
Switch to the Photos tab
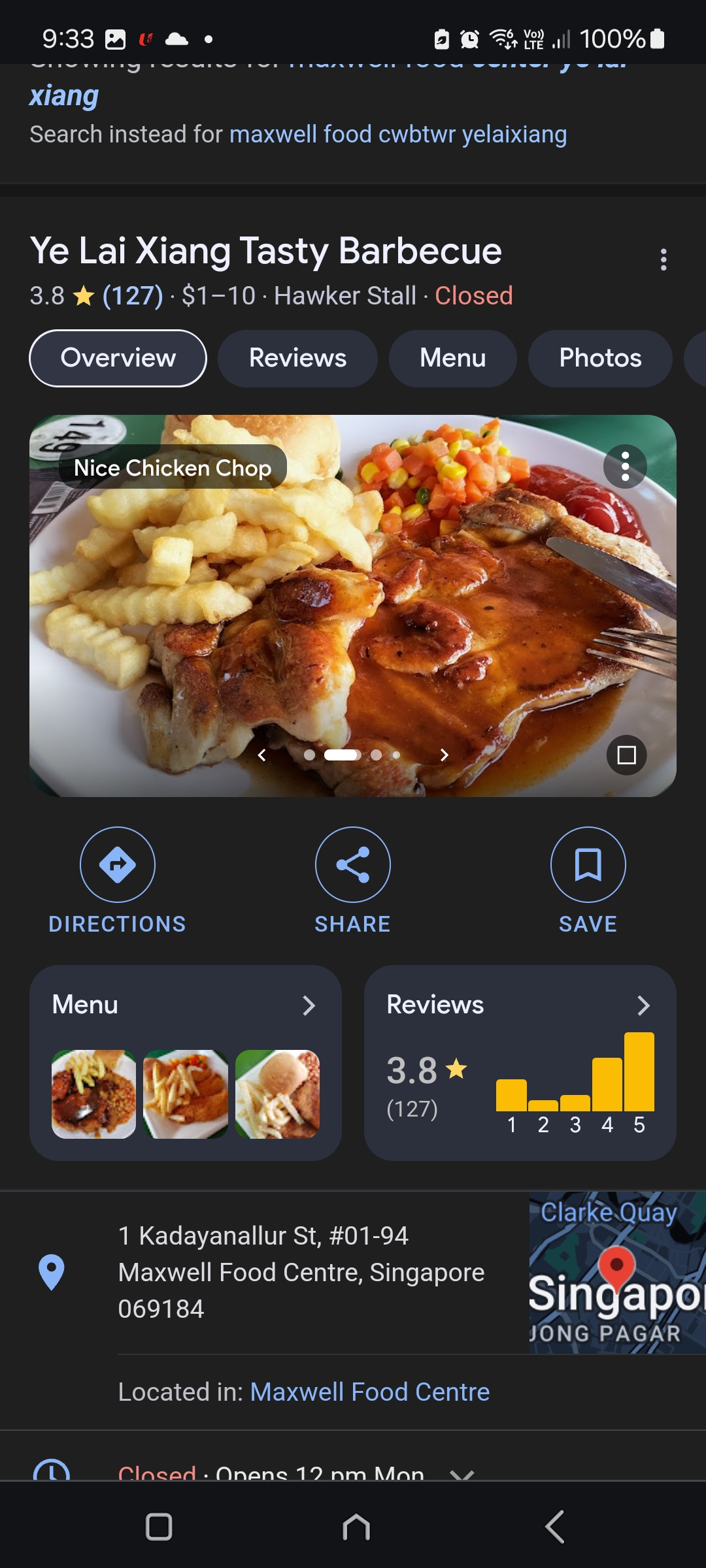[599, 358]
